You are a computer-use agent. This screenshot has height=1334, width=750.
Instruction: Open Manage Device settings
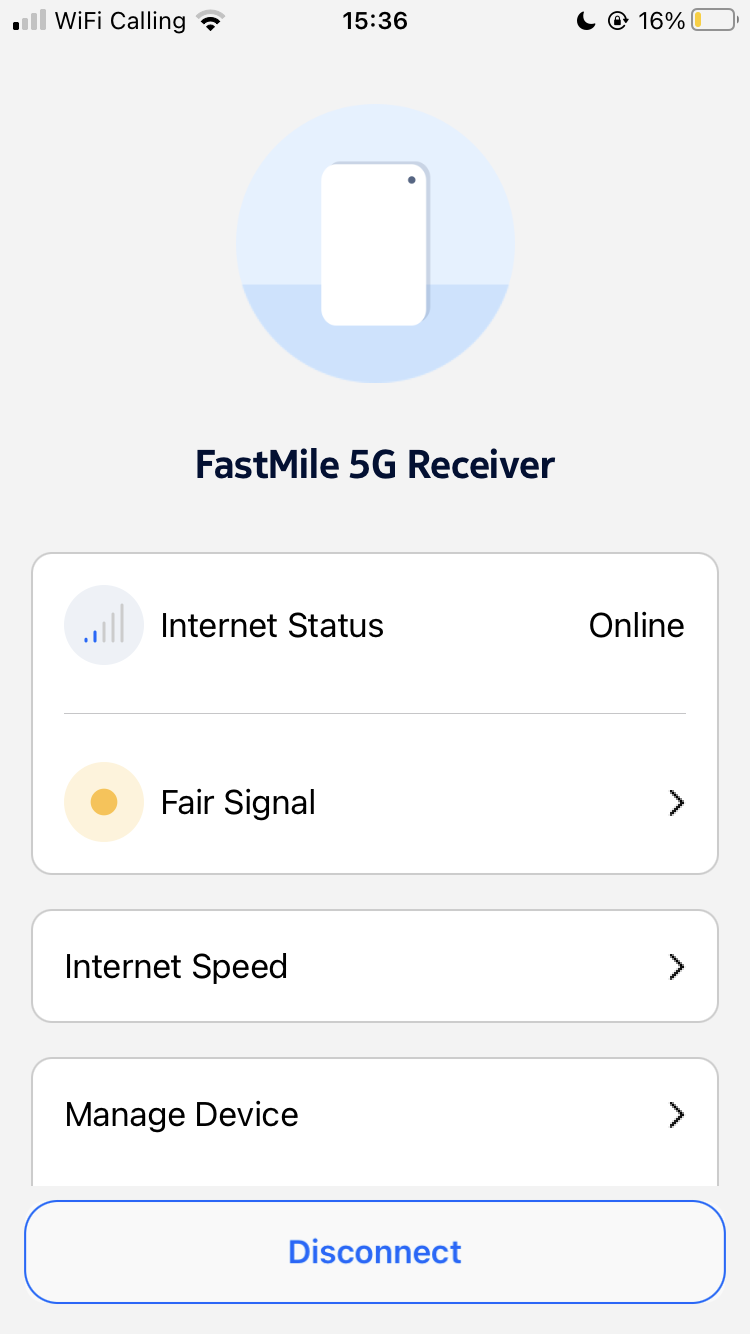pos(375,1115)
